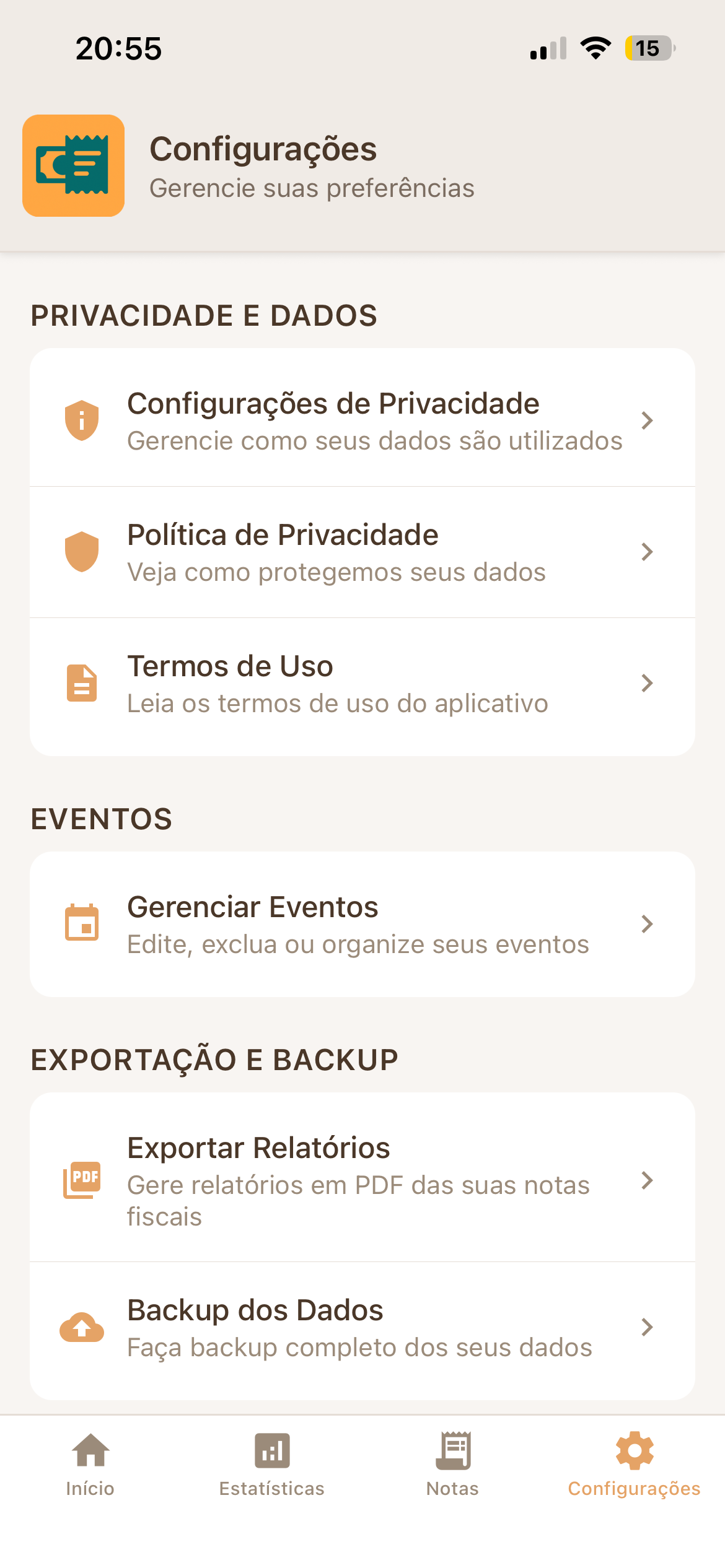Open Exportar Relatórios

pos(362,1180)
